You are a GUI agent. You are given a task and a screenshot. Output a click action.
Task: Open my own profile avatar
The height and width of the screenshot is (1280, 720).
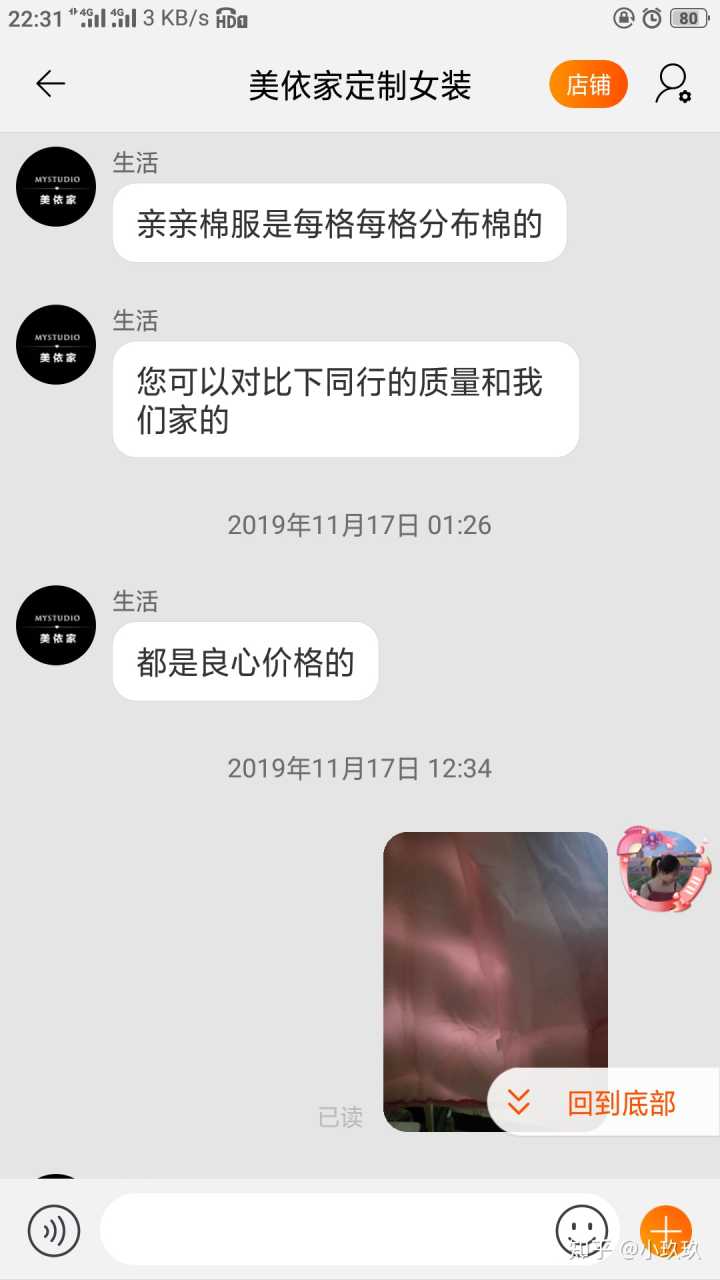point(662,870)
